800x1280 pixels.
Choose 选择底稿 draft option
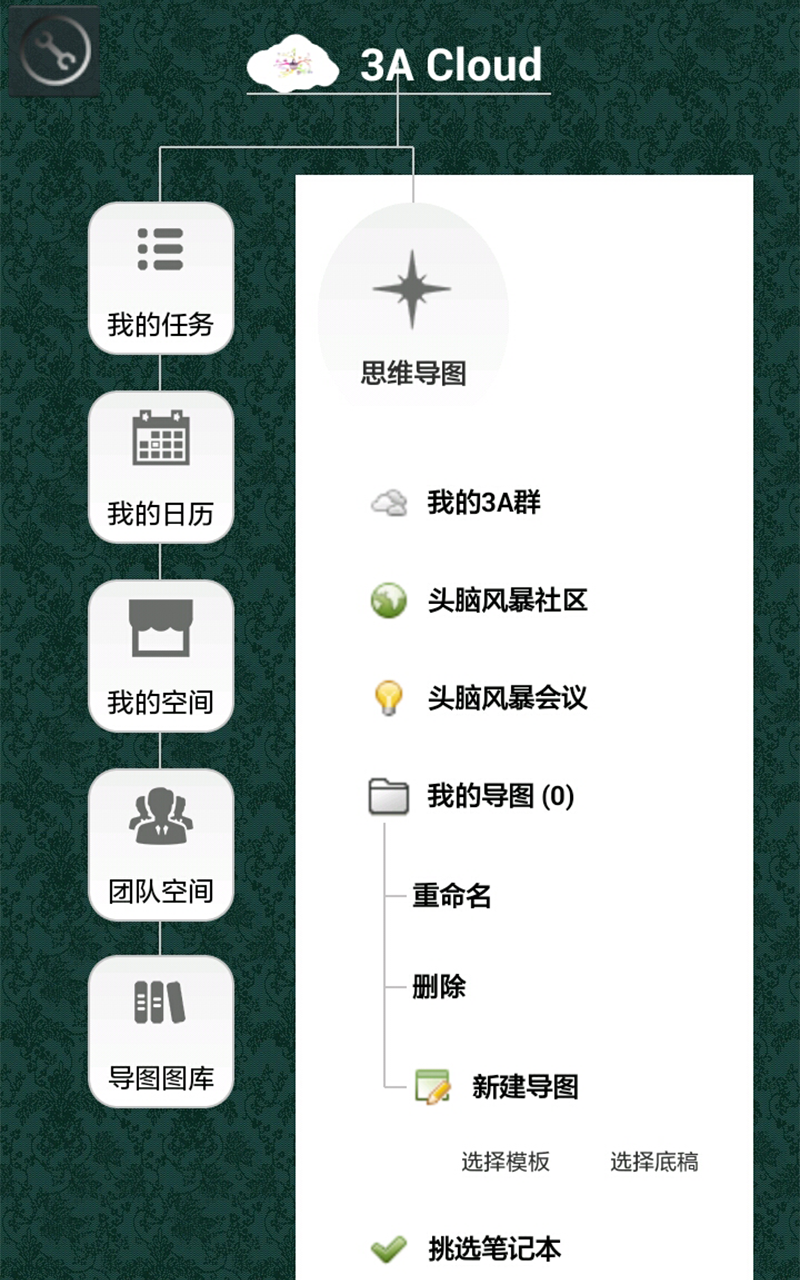654,1162
